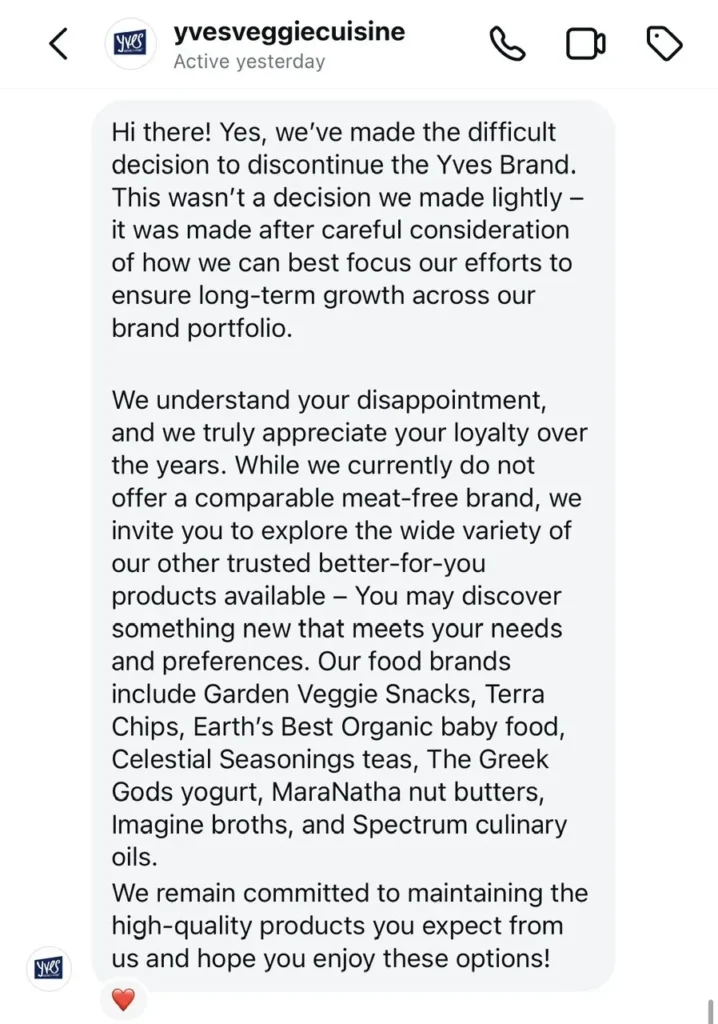
Task: Open the label tag options
Action: tap(664, 44)
